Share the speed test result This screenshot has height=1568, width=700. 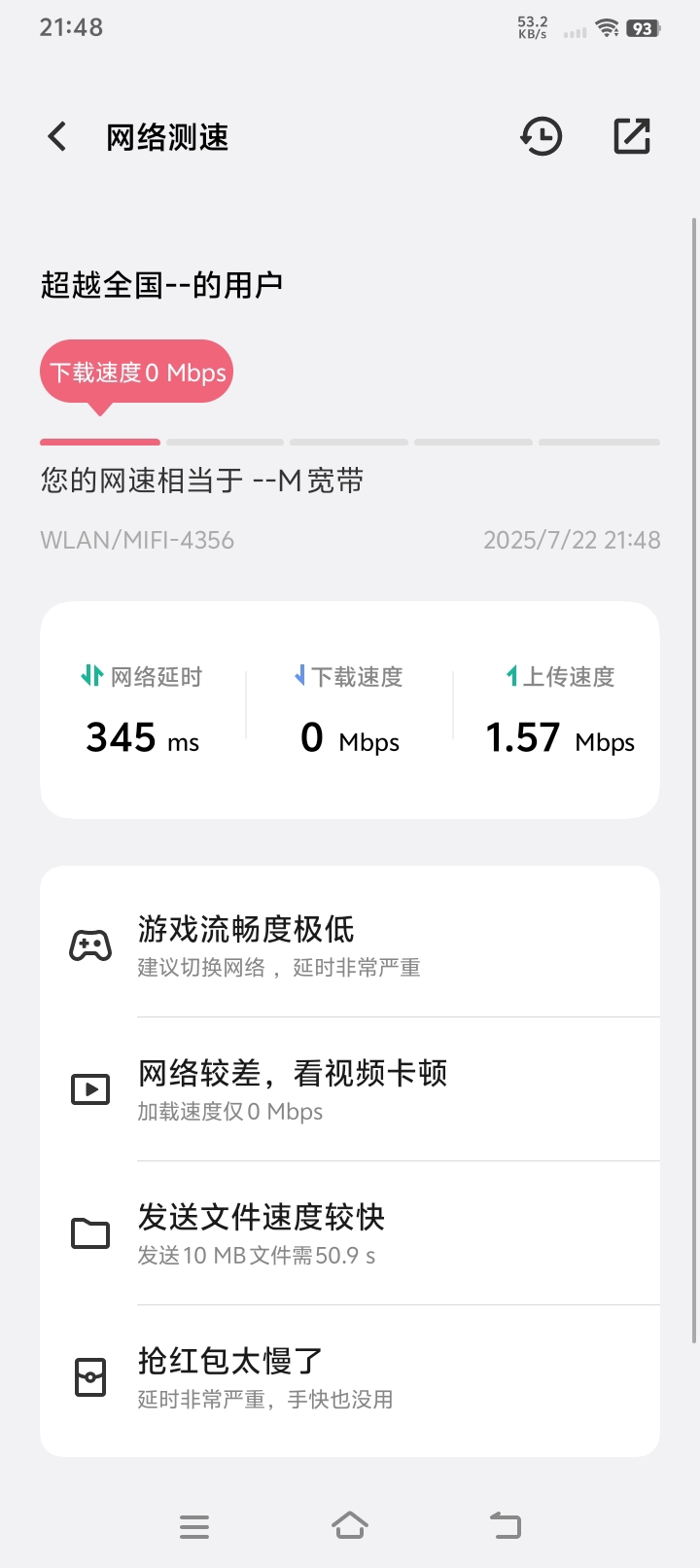(x=632, y=136)
